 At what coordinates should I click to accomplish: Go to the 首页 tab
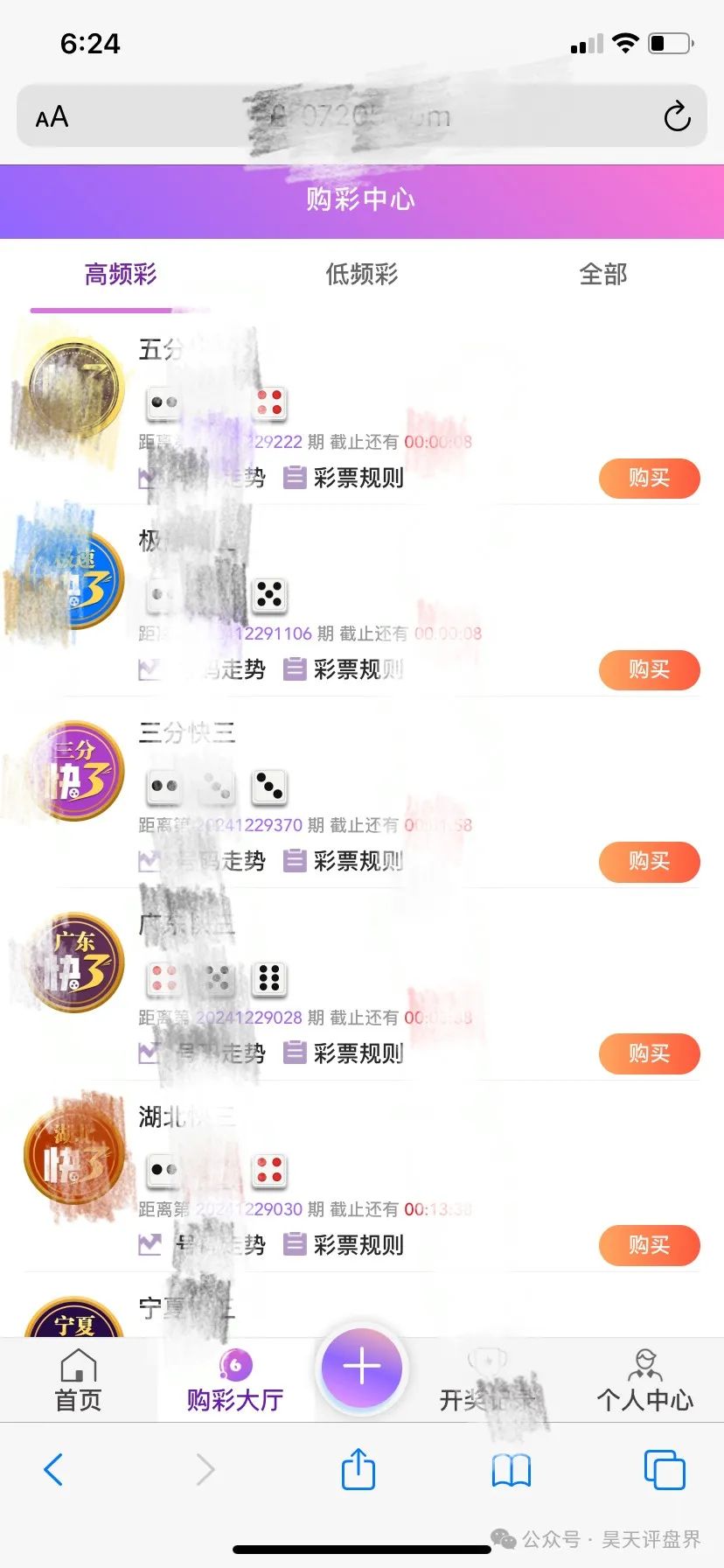click(78, 1381)
